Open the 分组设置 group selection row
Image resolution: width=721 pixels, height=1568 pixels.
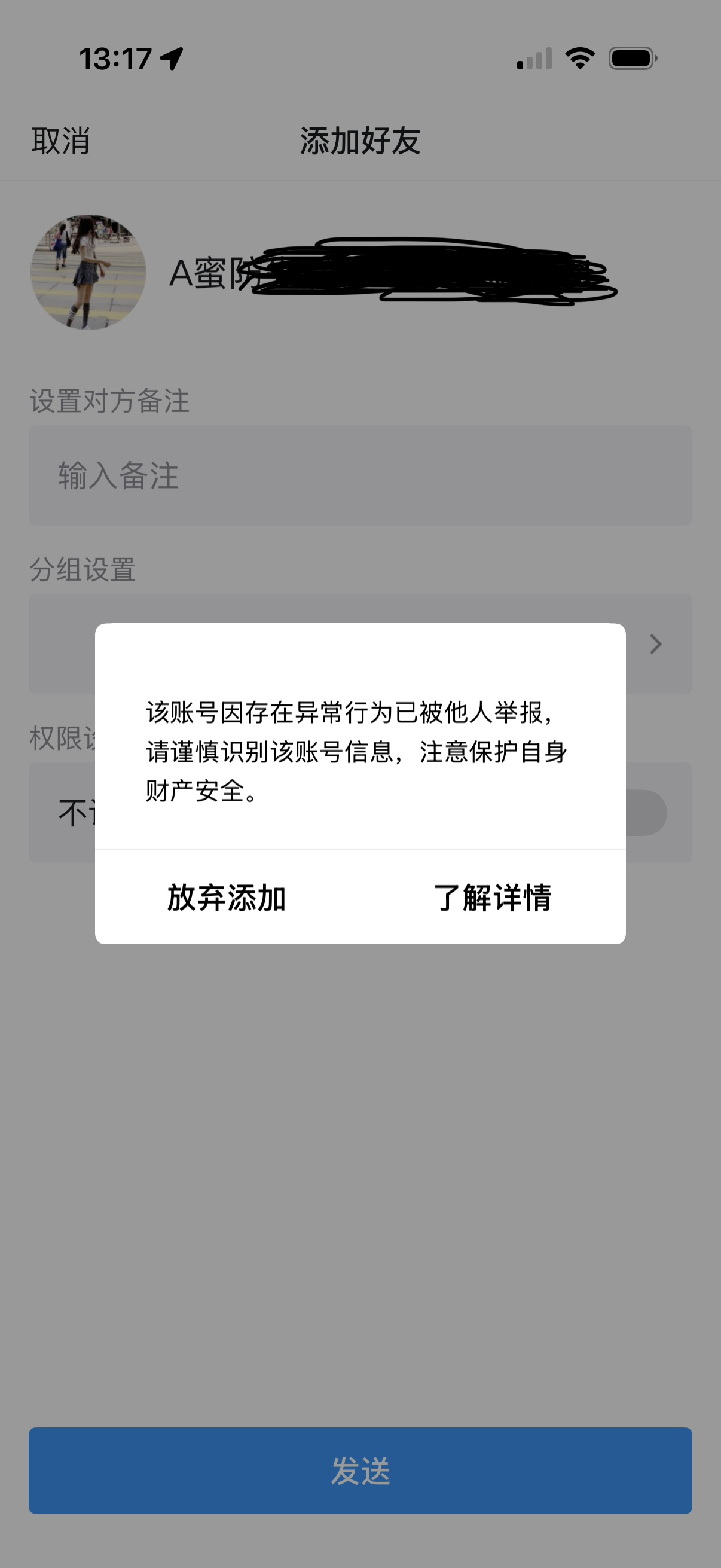point(655,644)
